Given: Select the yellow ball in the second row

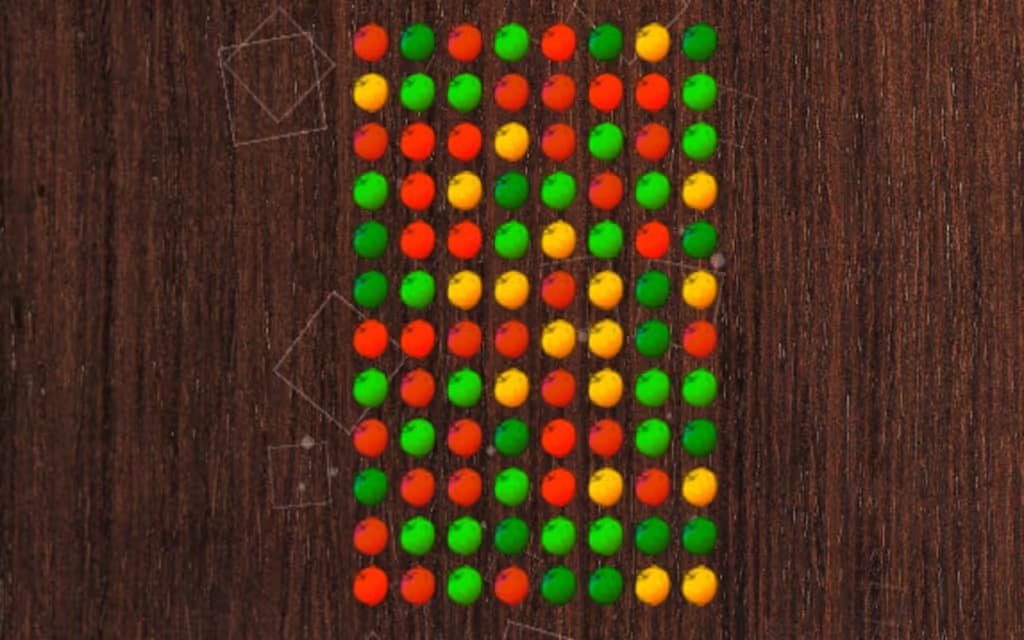Looking at the screenshot, I should coord(370,93).
